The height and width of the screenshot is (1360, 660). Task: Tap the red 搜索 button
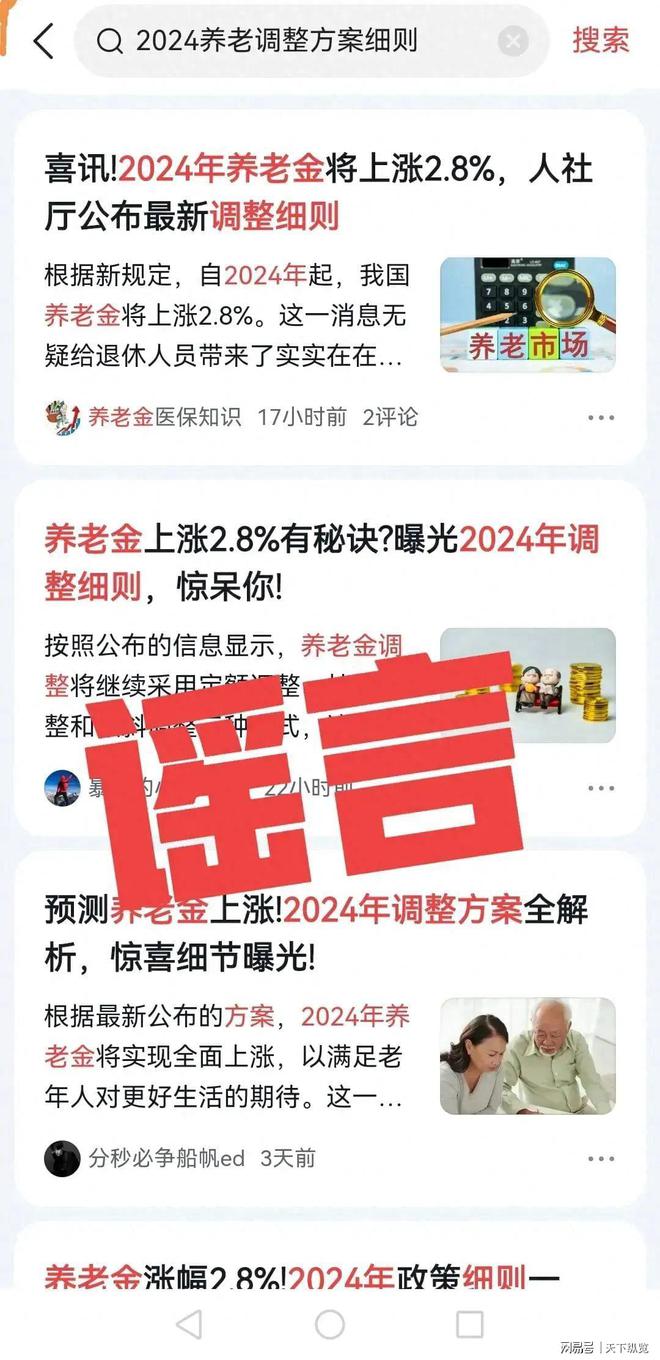tap(601, 41)
